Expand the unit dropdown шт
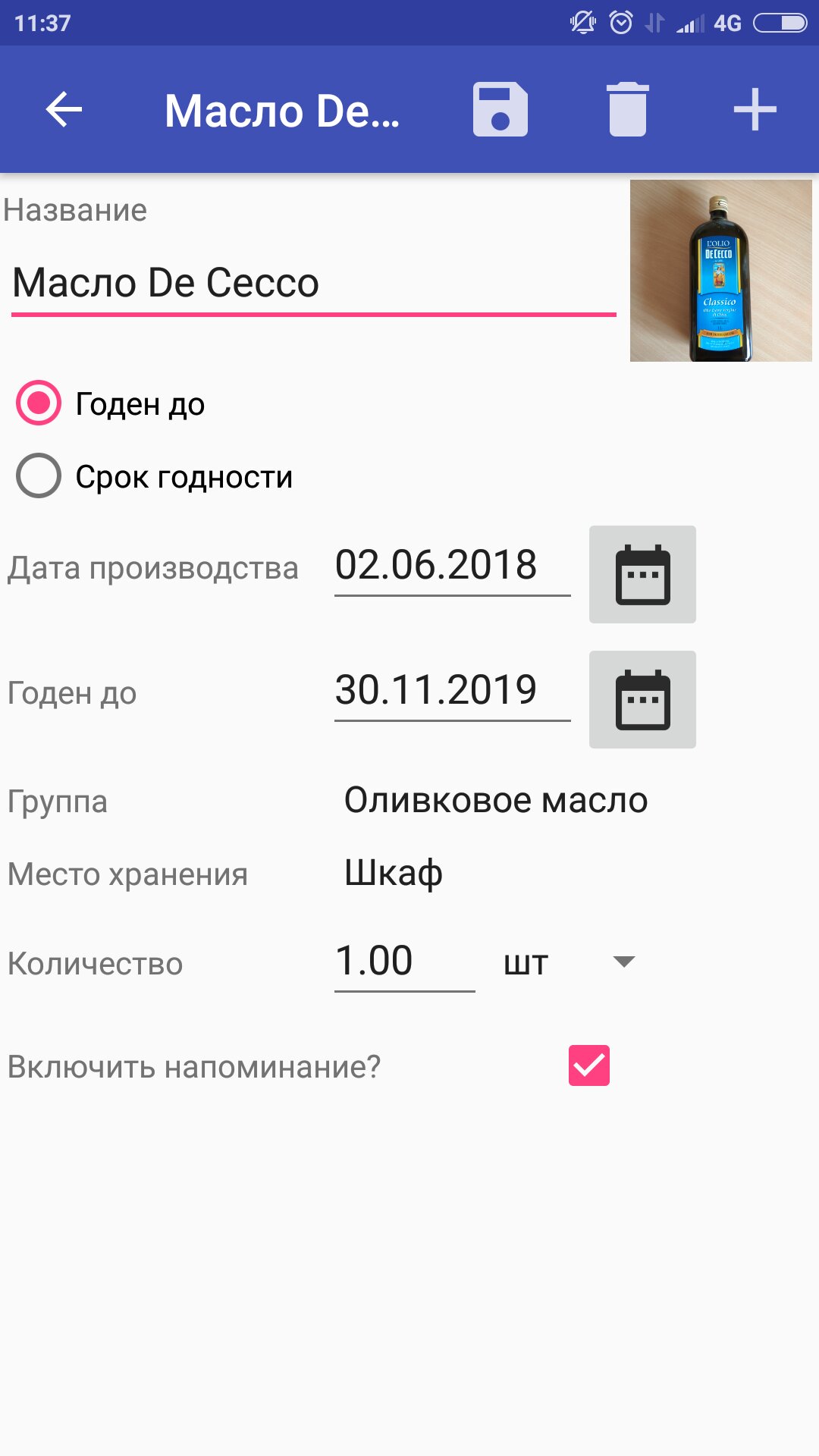 click(x=569, y=963)
